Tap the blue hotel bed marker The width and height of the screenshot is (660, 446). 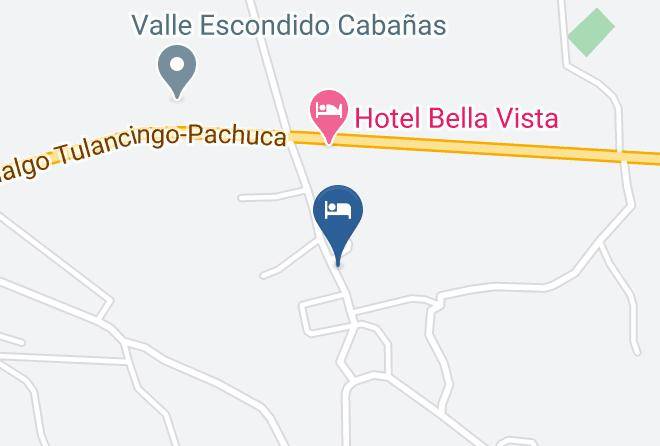[x=338, y=224]
